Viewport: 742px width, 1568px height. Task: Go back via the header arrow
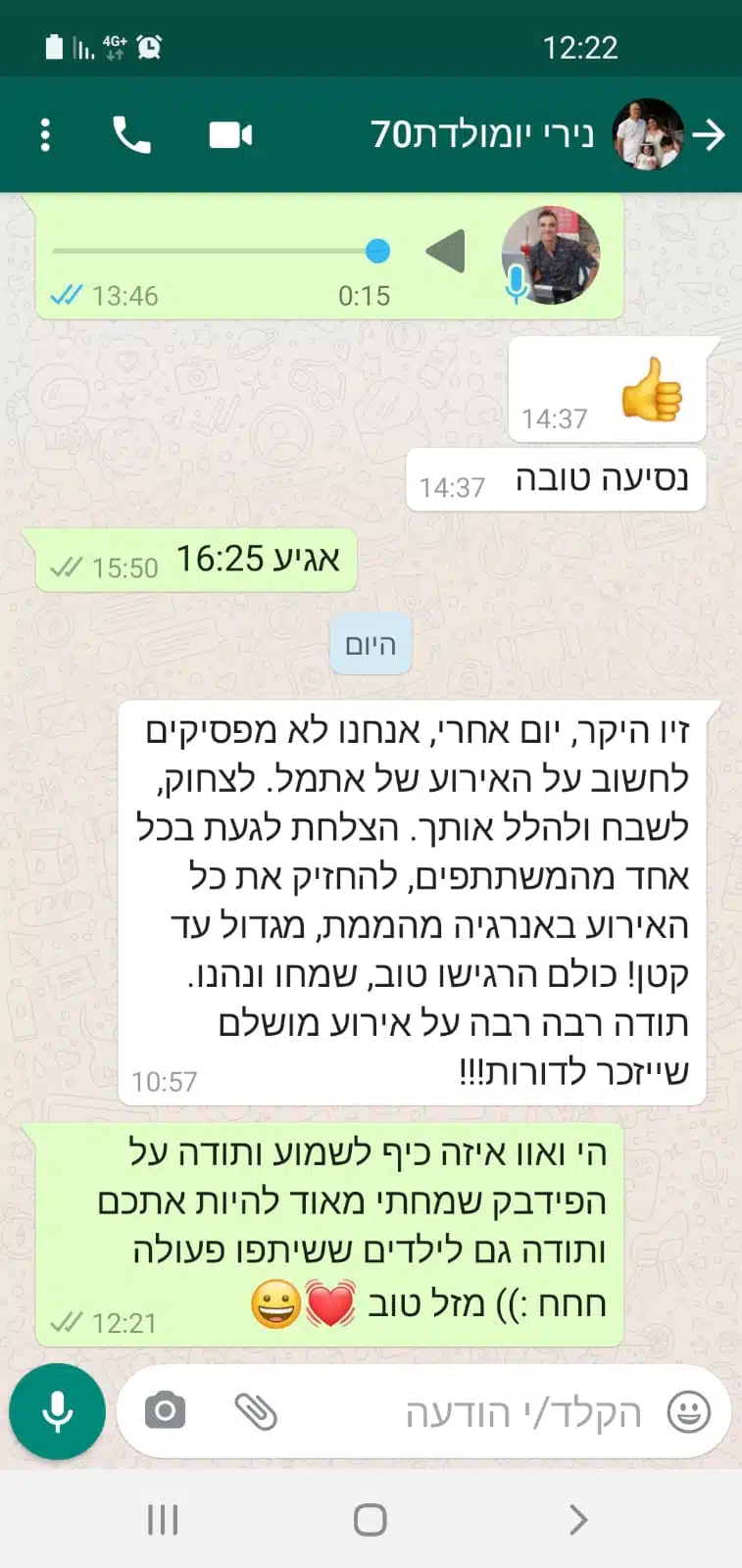tap(709, 135)
